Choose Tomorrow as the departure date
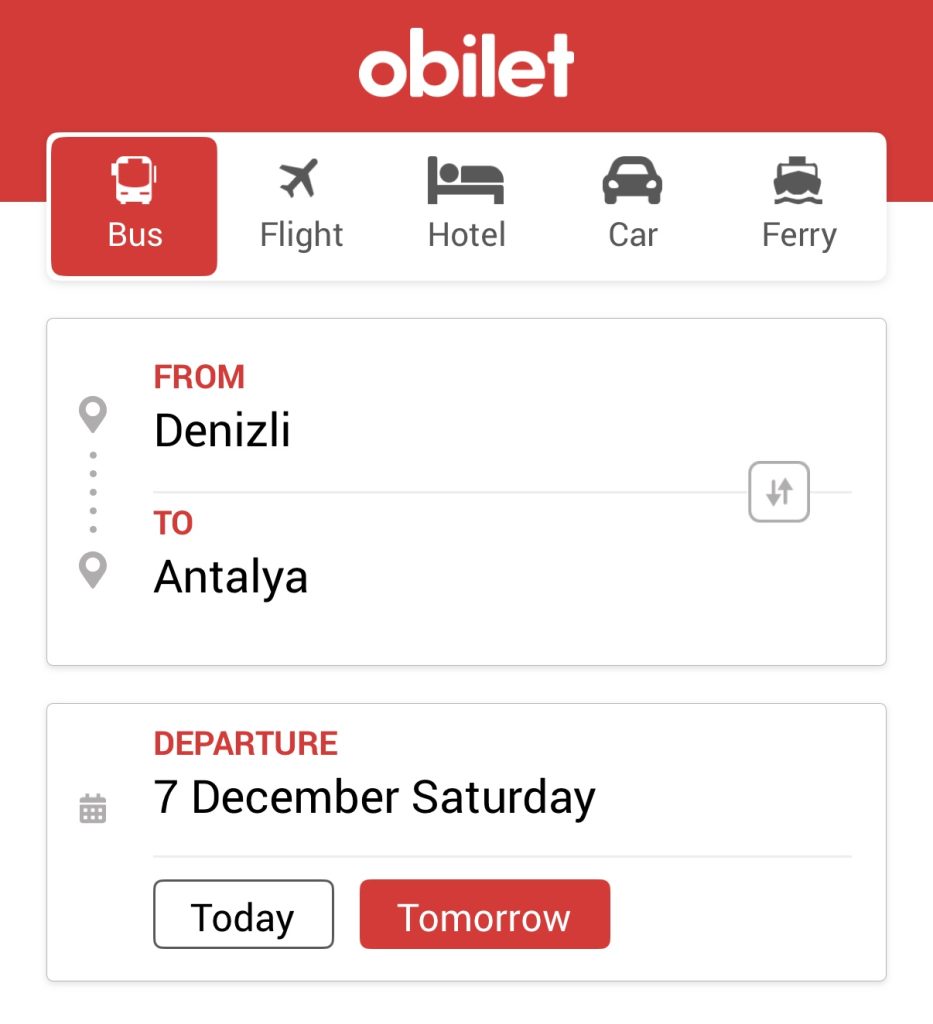Viewport: 933px width, 1024px height. [x=484, y=914]
